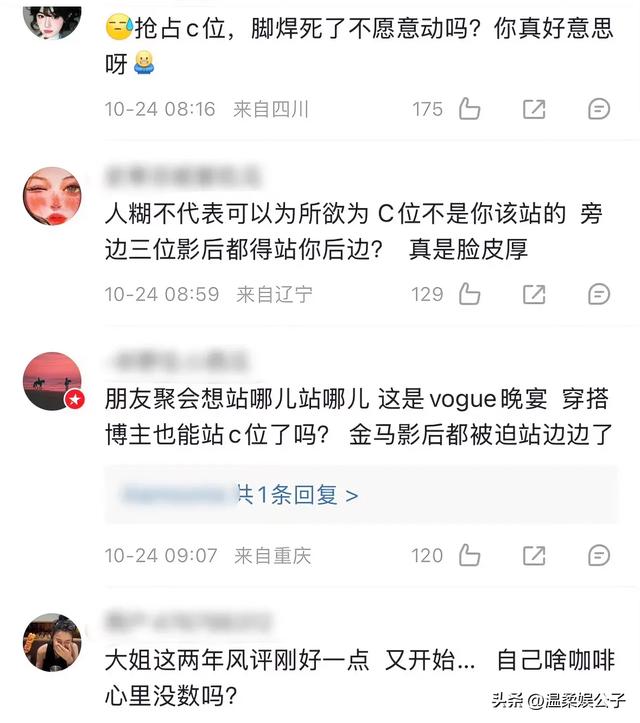The image size is (640, 723).
Task: Share the comment posted at 08:59
Action: click(534, 294)
